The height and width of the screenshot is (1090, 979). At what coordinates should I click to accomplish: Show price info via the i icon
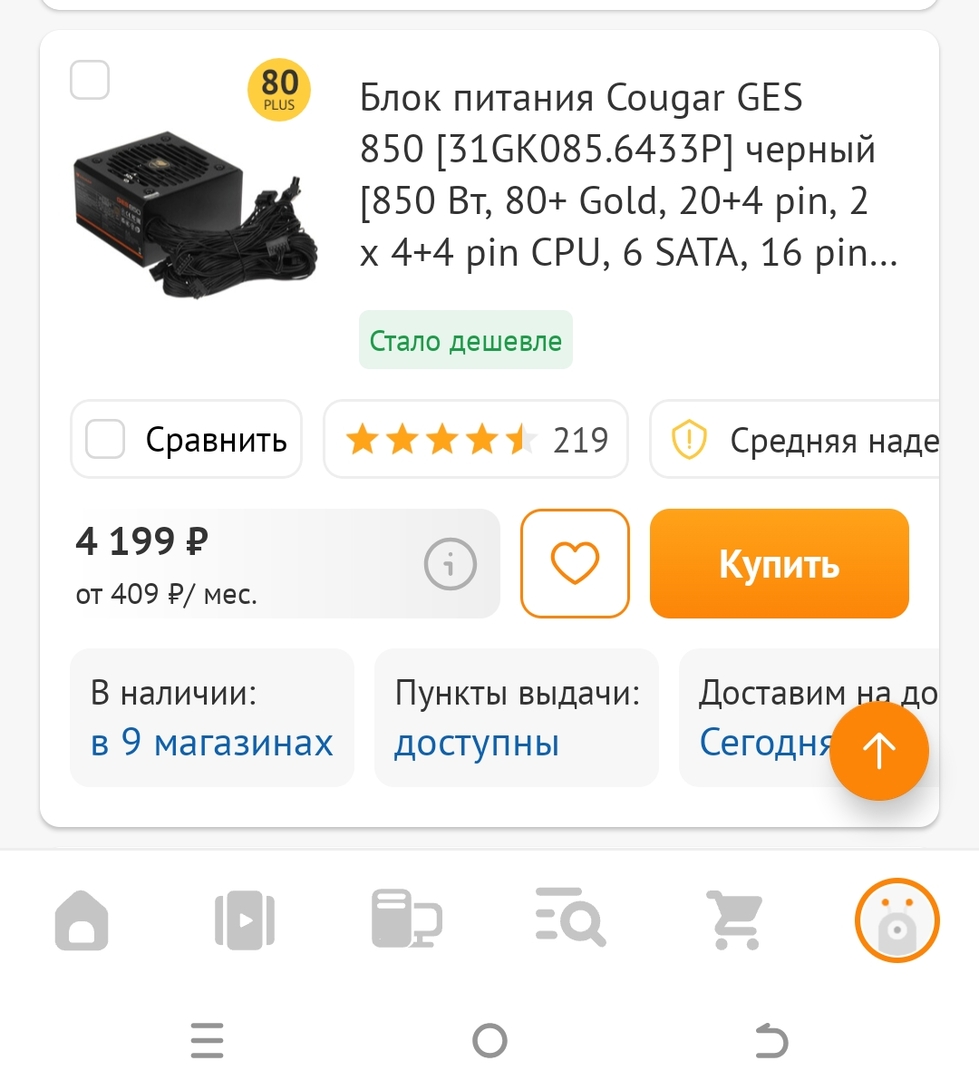pos(449,565)
